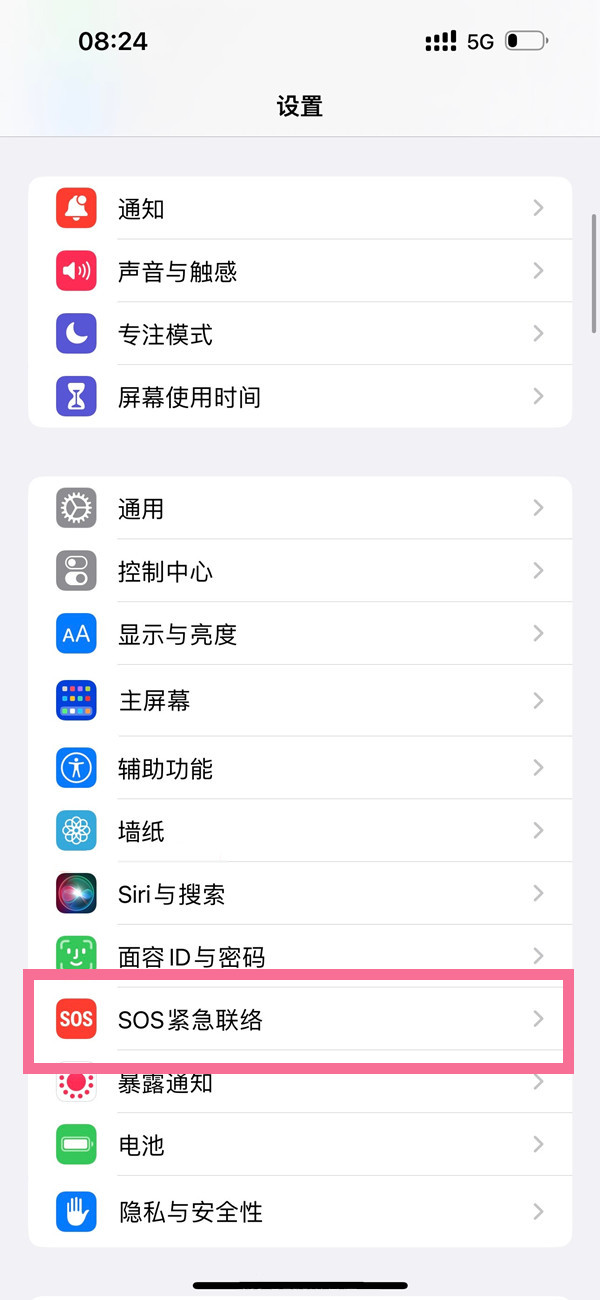Tap SOS紧急联络 row
Screen dimensions: 600x1300
[x=300, y=1019]
